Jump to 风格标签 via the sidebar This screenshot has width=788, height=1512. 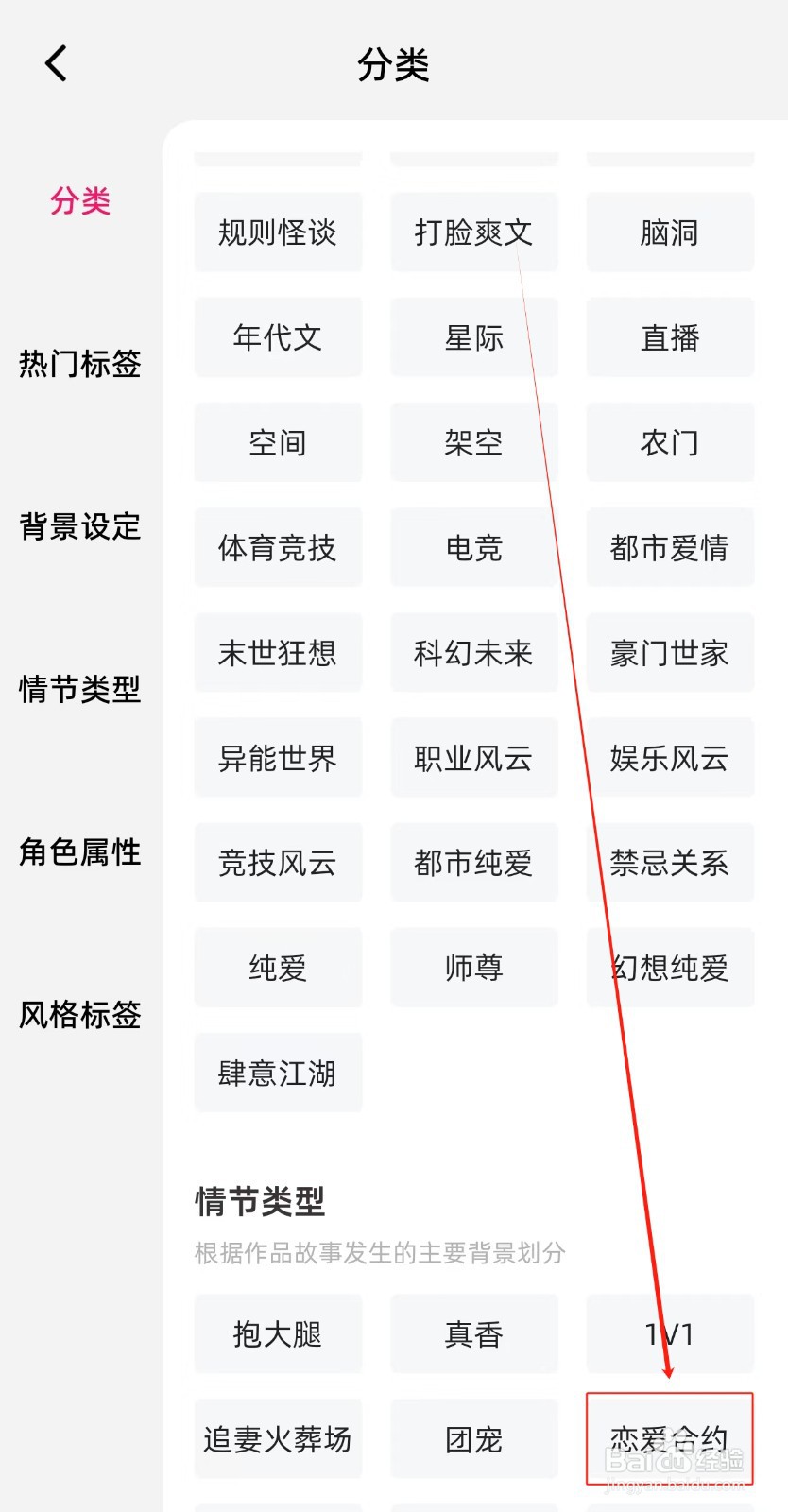[x=80, y=1015]
